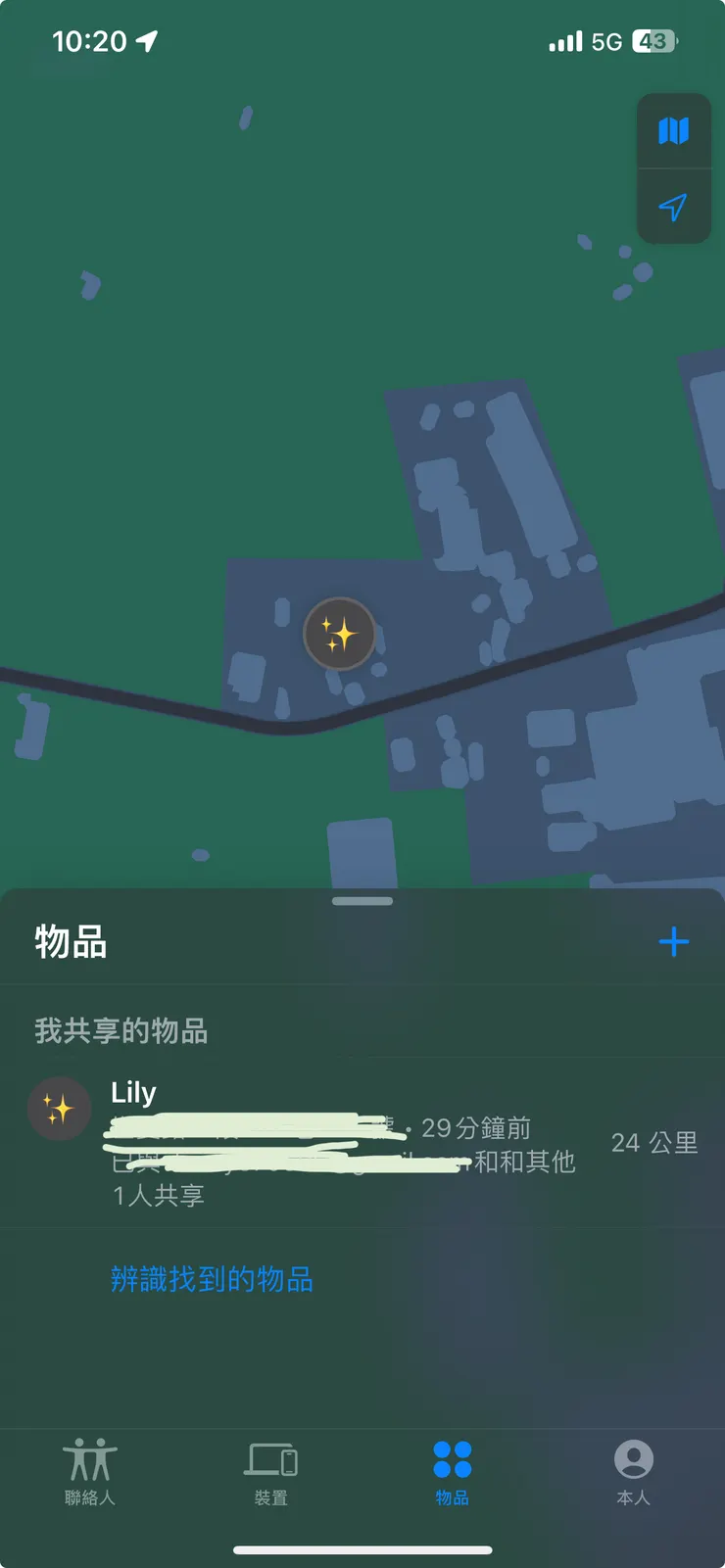Screen dimensions: 725x1568
Task: Open 辨識找到的物品 link
Action: tap(211, 1280)
